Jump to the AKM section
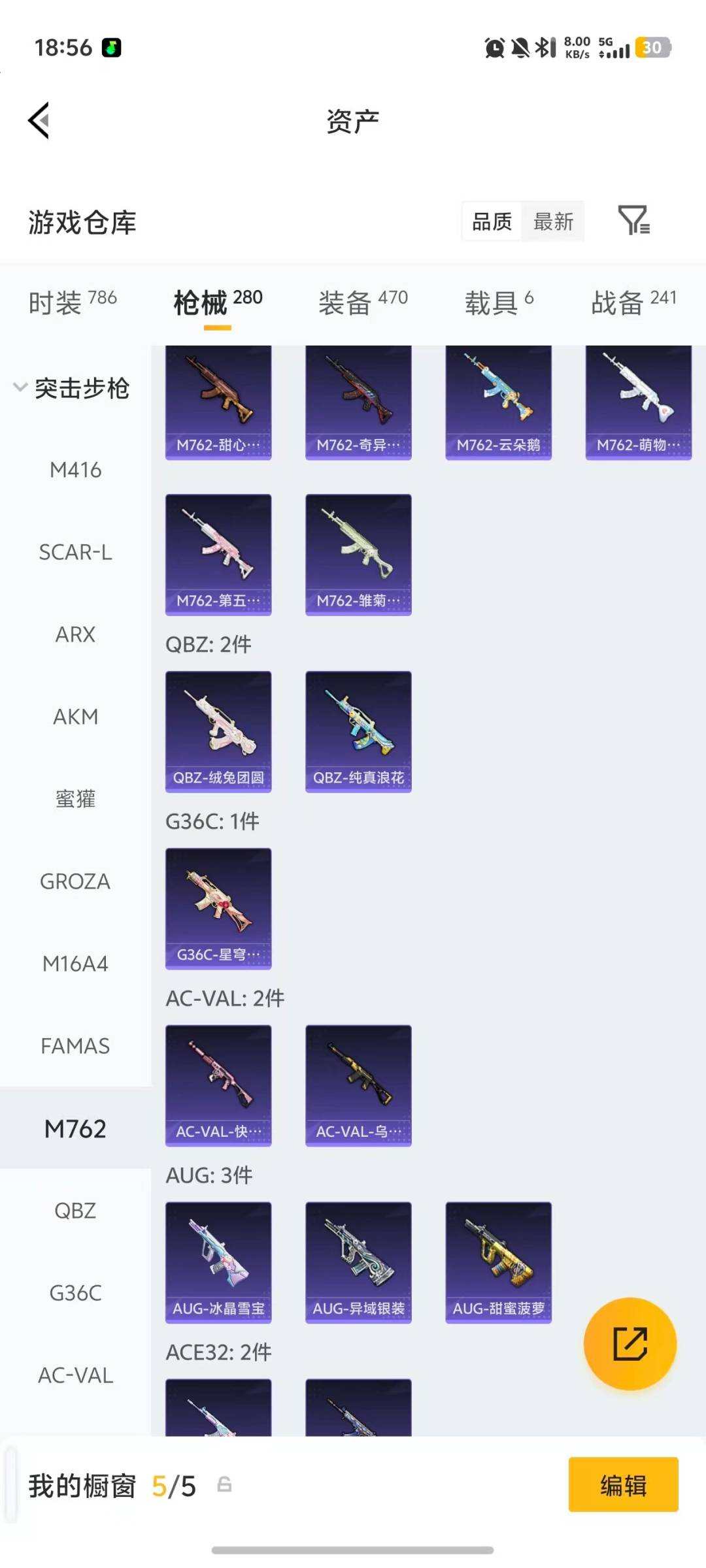706x1568 pixels. tap(75, 717)
